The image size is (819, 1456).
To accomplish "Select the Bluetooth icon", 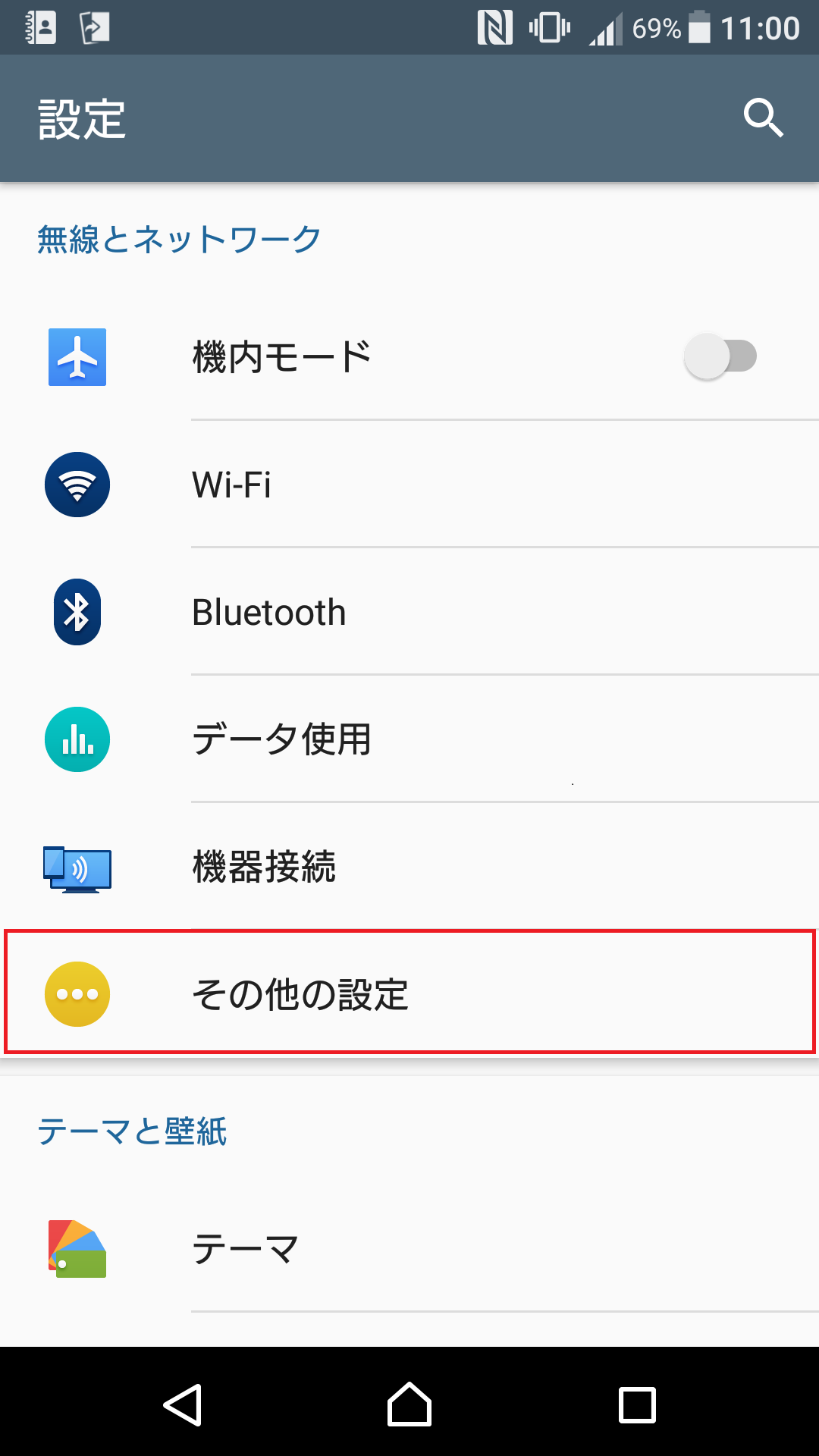I will tap(77, 612).
